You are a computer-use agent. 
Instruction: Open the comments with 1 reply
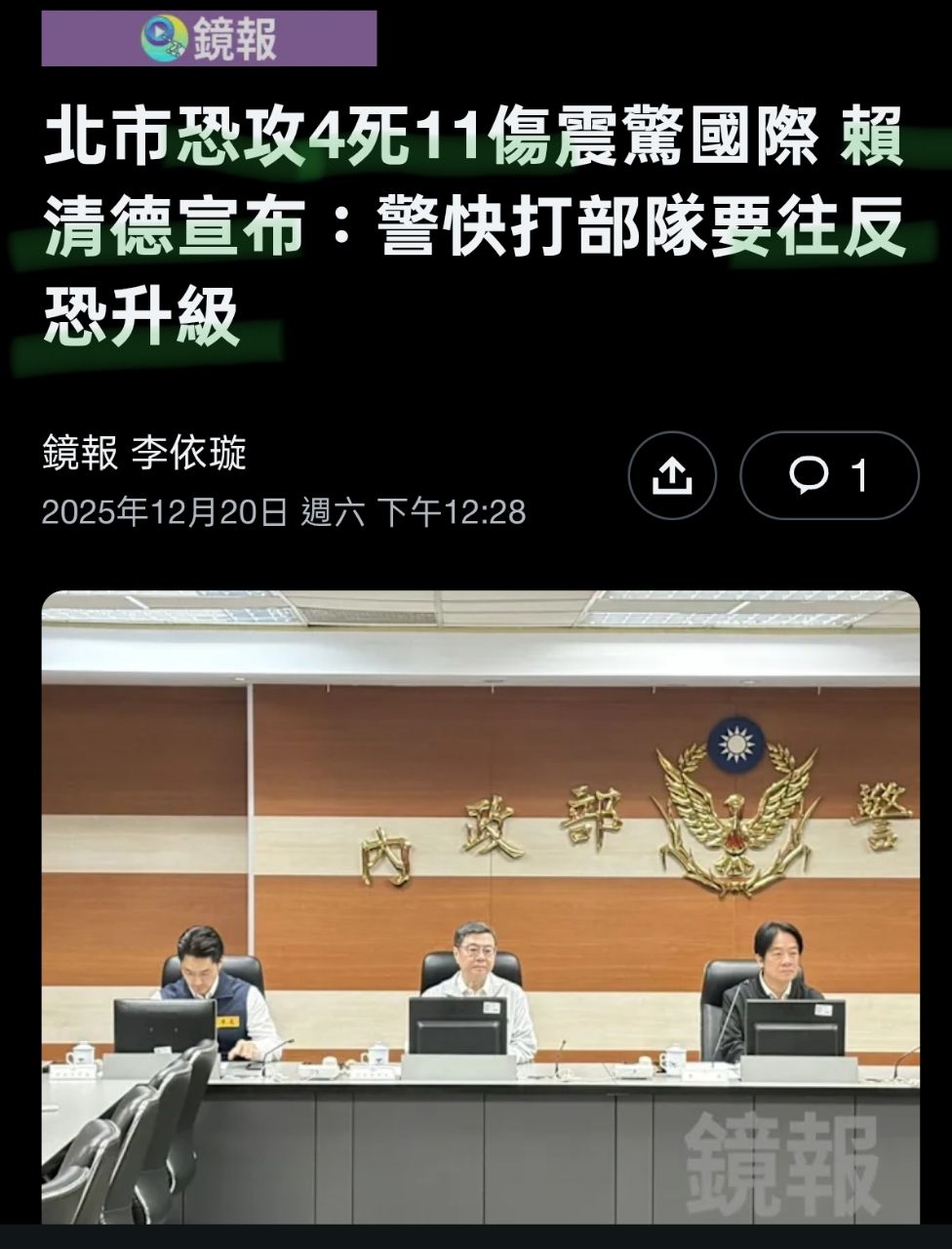click(x=829, y=475)
